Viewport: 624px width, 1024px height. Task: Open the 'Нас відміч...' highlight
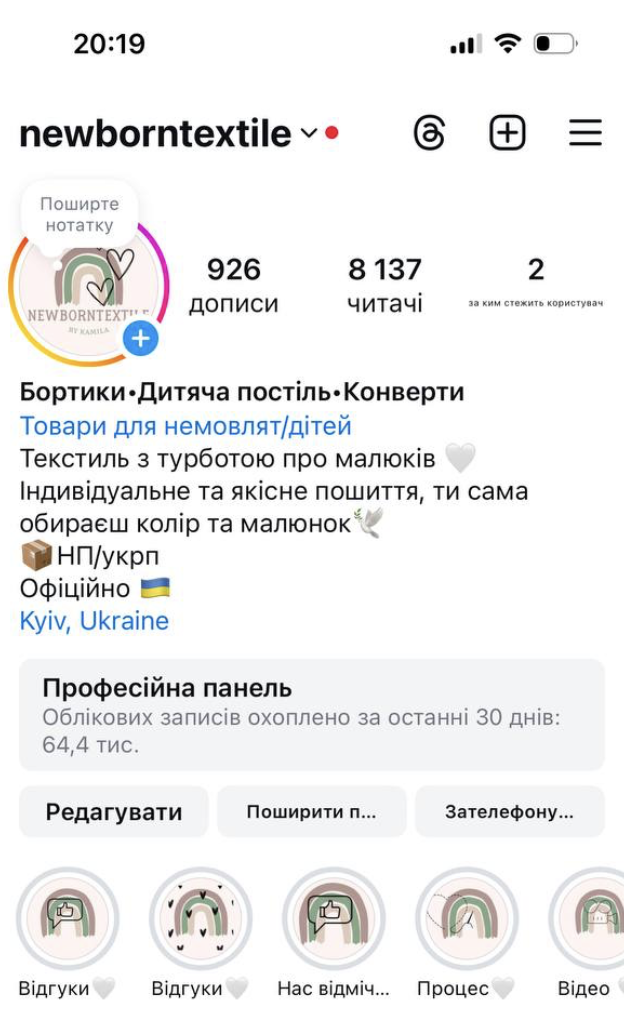click(333, 919)
